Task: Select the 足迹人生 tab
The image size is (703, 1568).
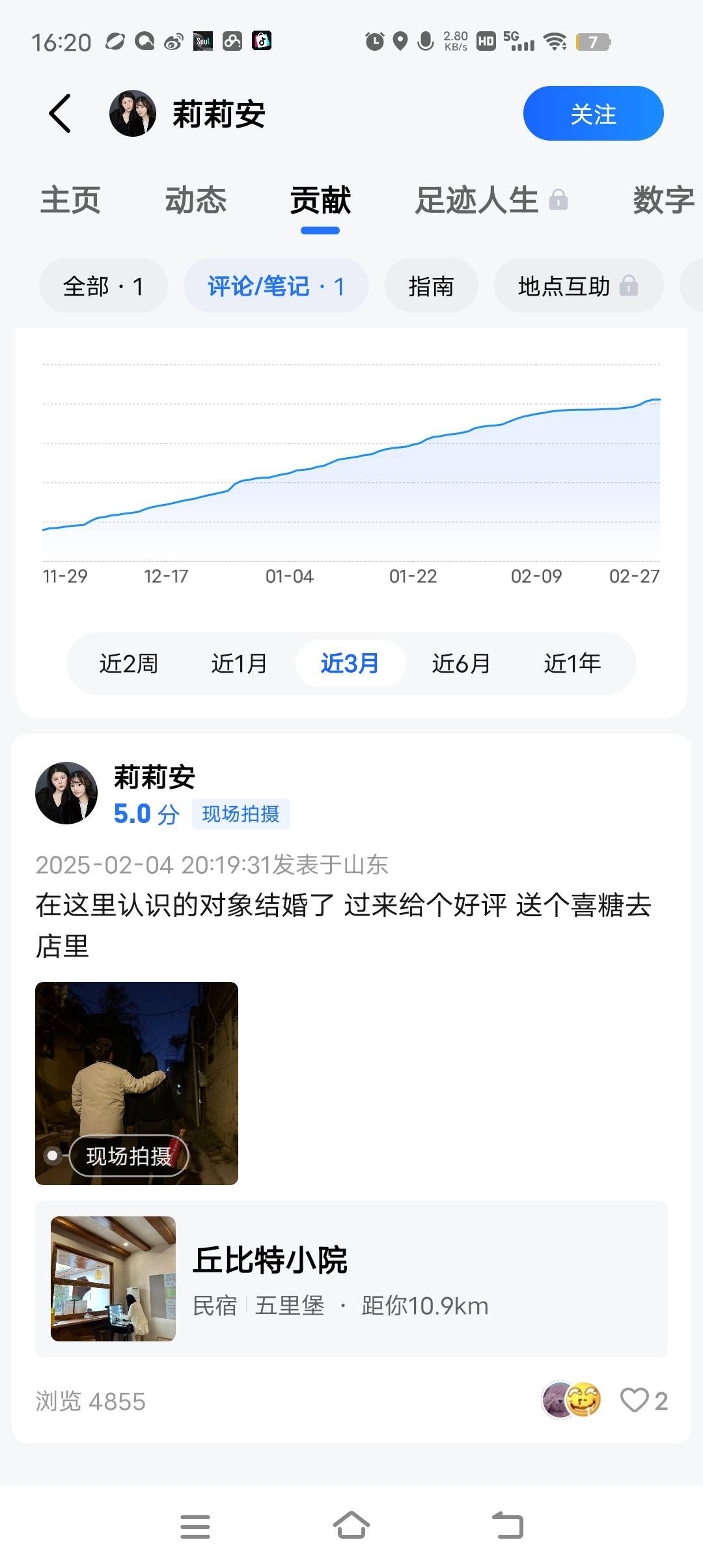Action: (x=477, y=200)
